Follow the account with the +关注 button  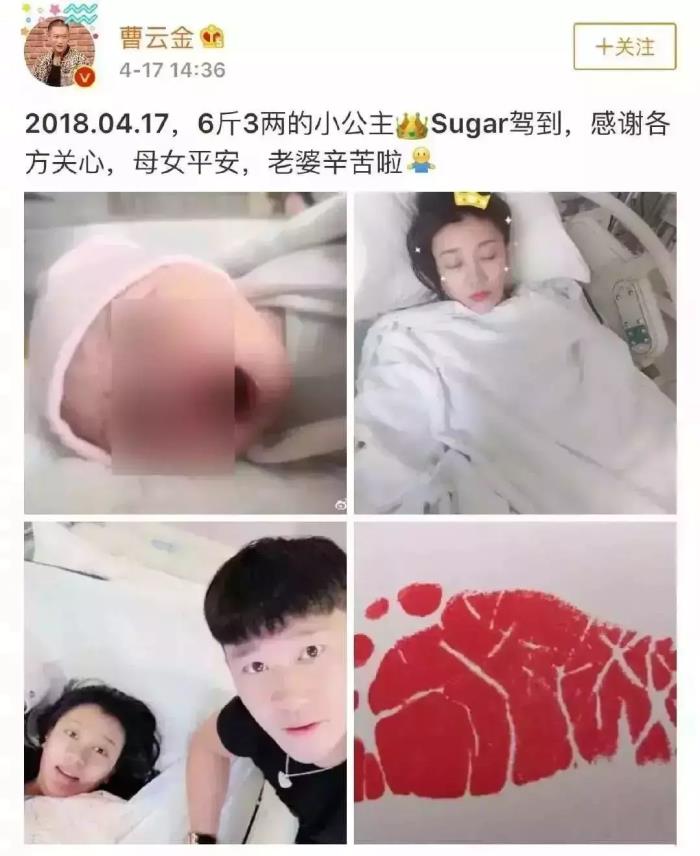(625, 46)
